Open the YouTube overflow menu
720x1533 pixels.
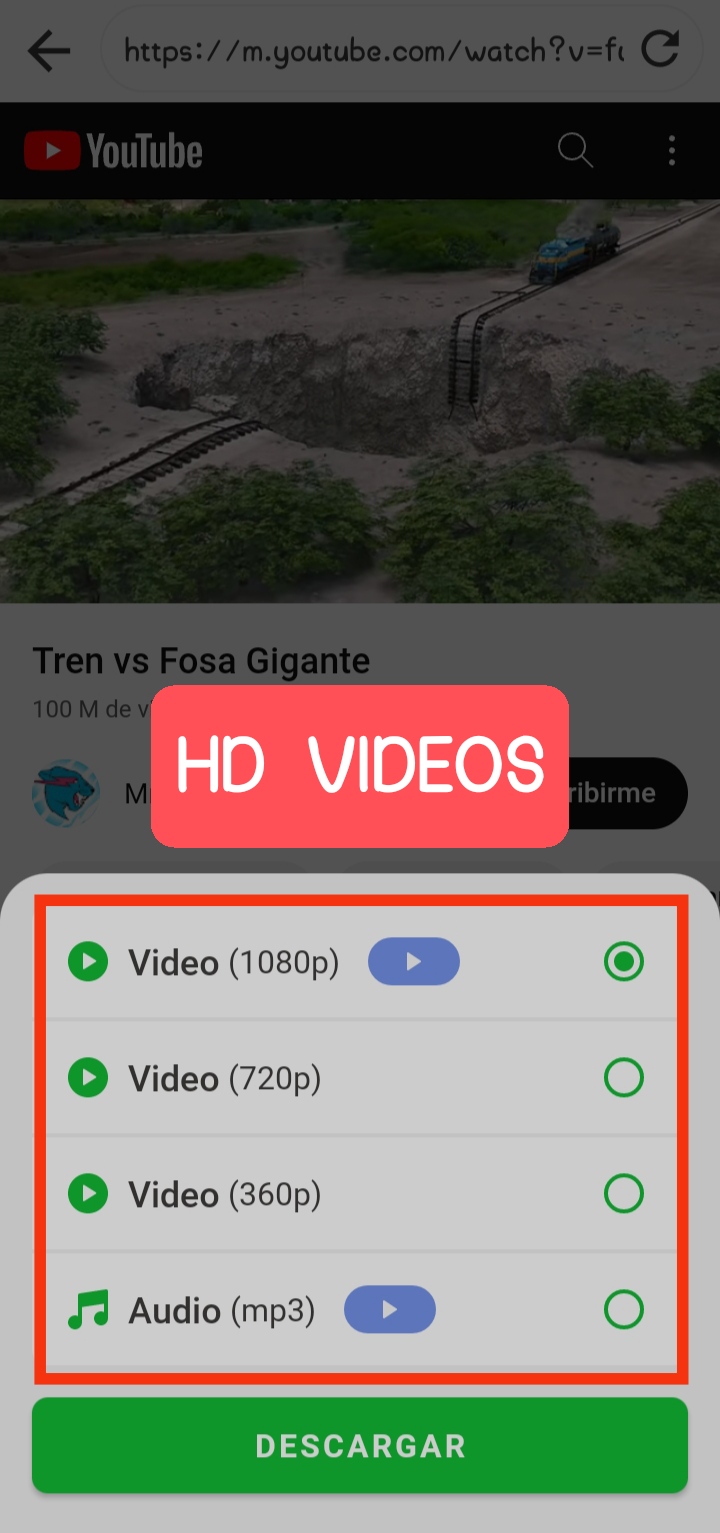(x=672, y=151)
